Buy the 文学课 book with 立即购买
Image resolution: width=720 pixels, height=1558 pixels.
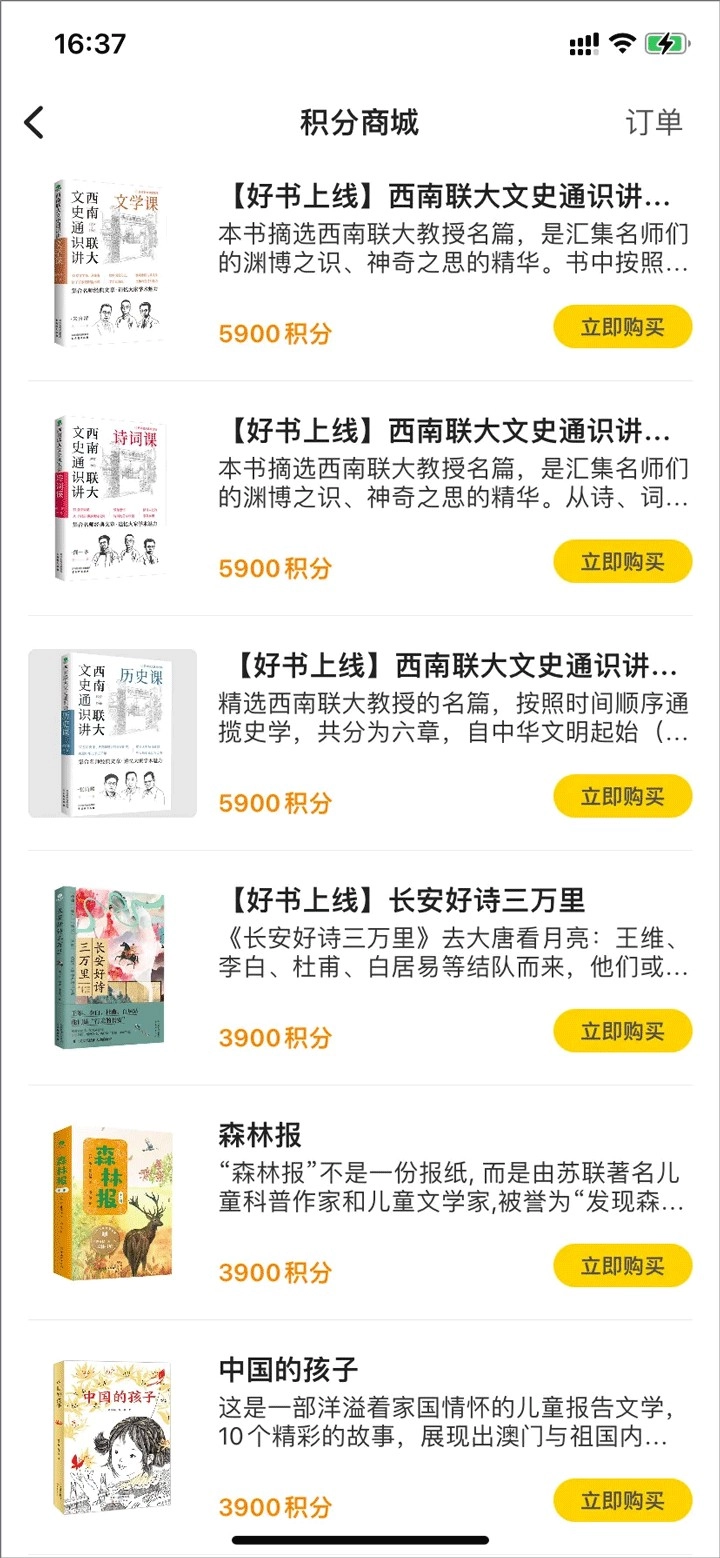click(x=622, y=327)
